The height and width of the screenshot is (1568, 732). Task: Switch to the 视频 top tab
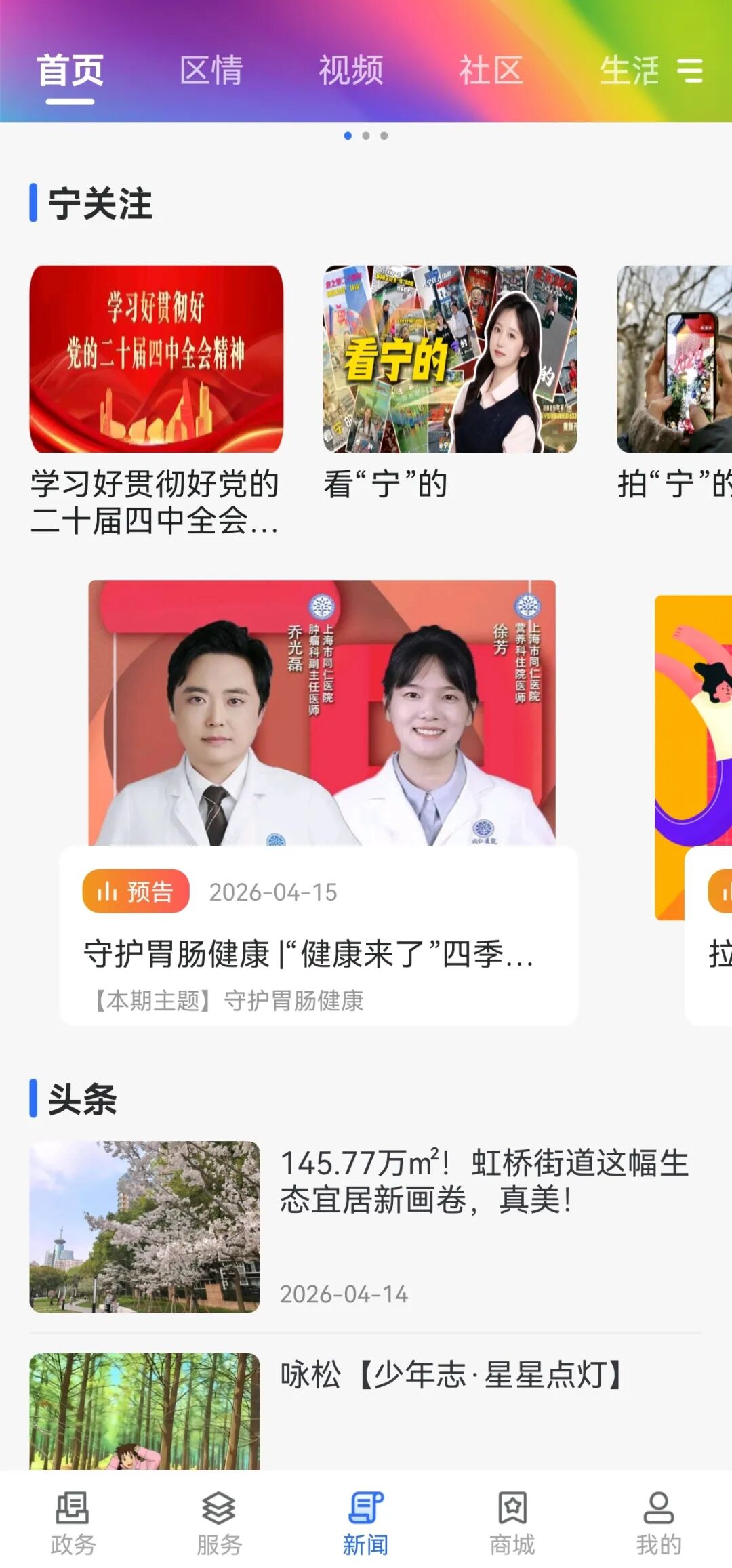pos(351,70)
